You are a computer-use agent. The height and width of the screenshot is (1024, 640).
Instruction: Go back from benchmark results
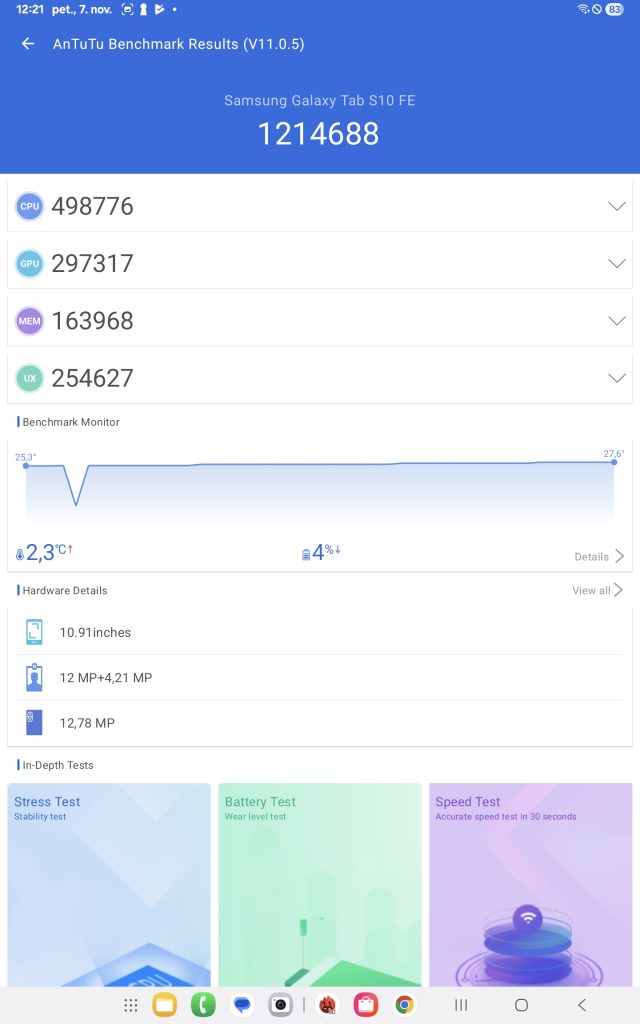pos(28,44)
